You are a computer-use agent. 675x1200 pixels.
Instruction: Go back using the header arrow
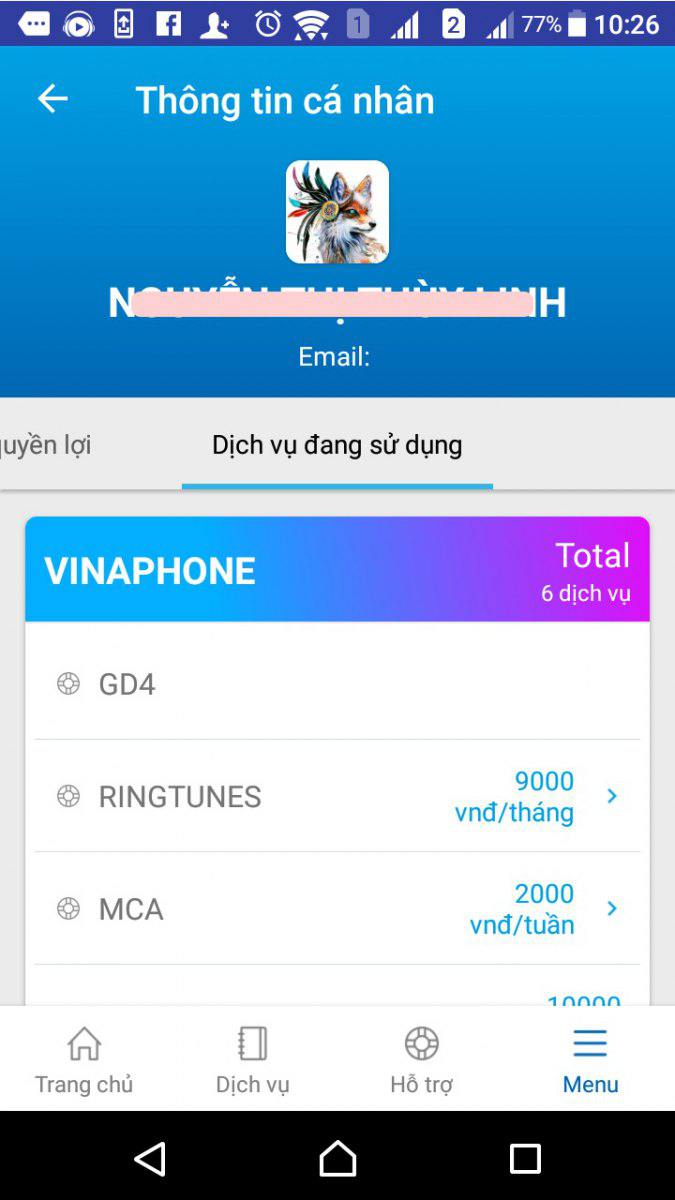(x=52, y=99)
